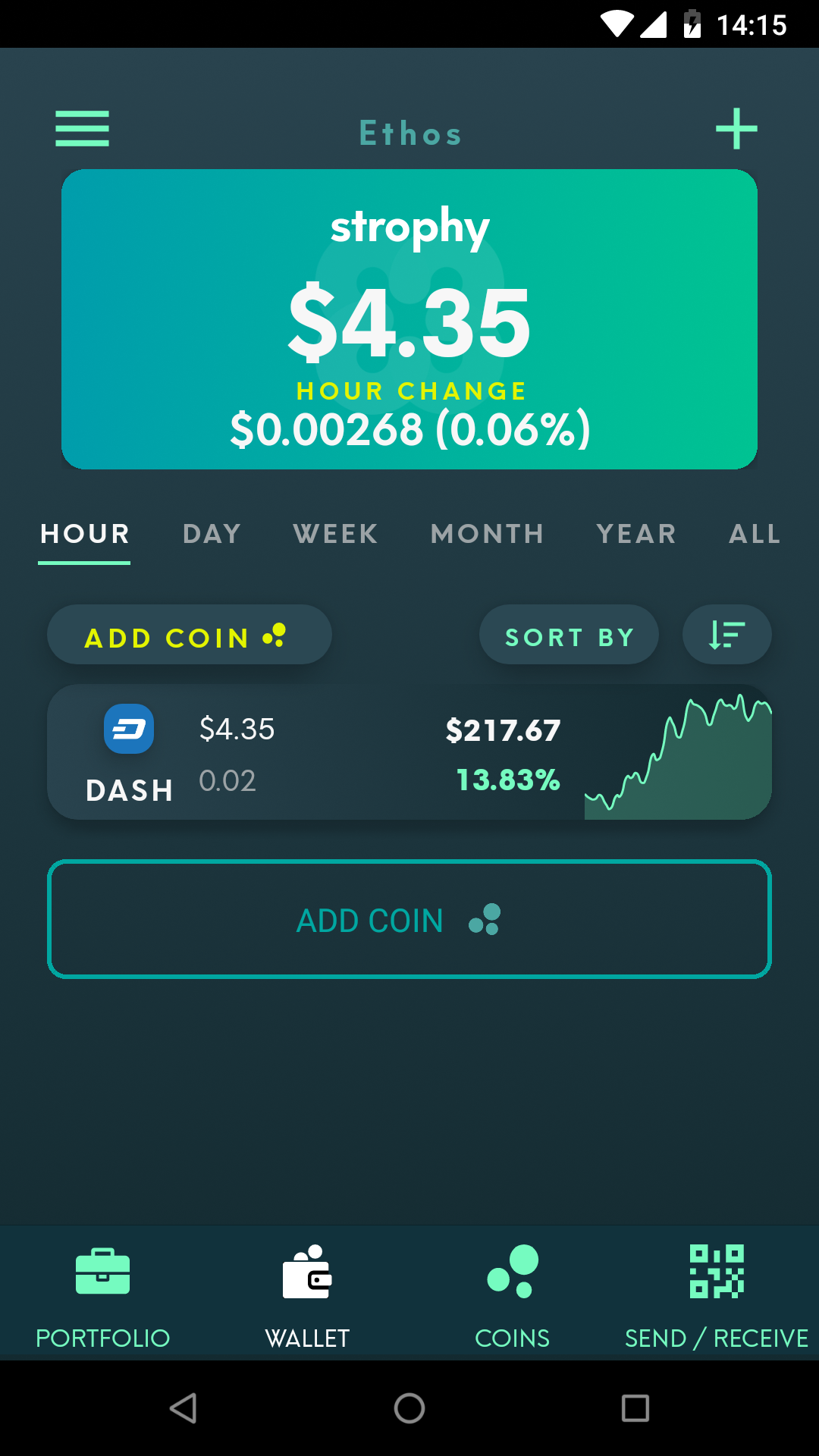
Task: Open the hamburger menu
Action: pyautogui.click(x=82, y=128)
